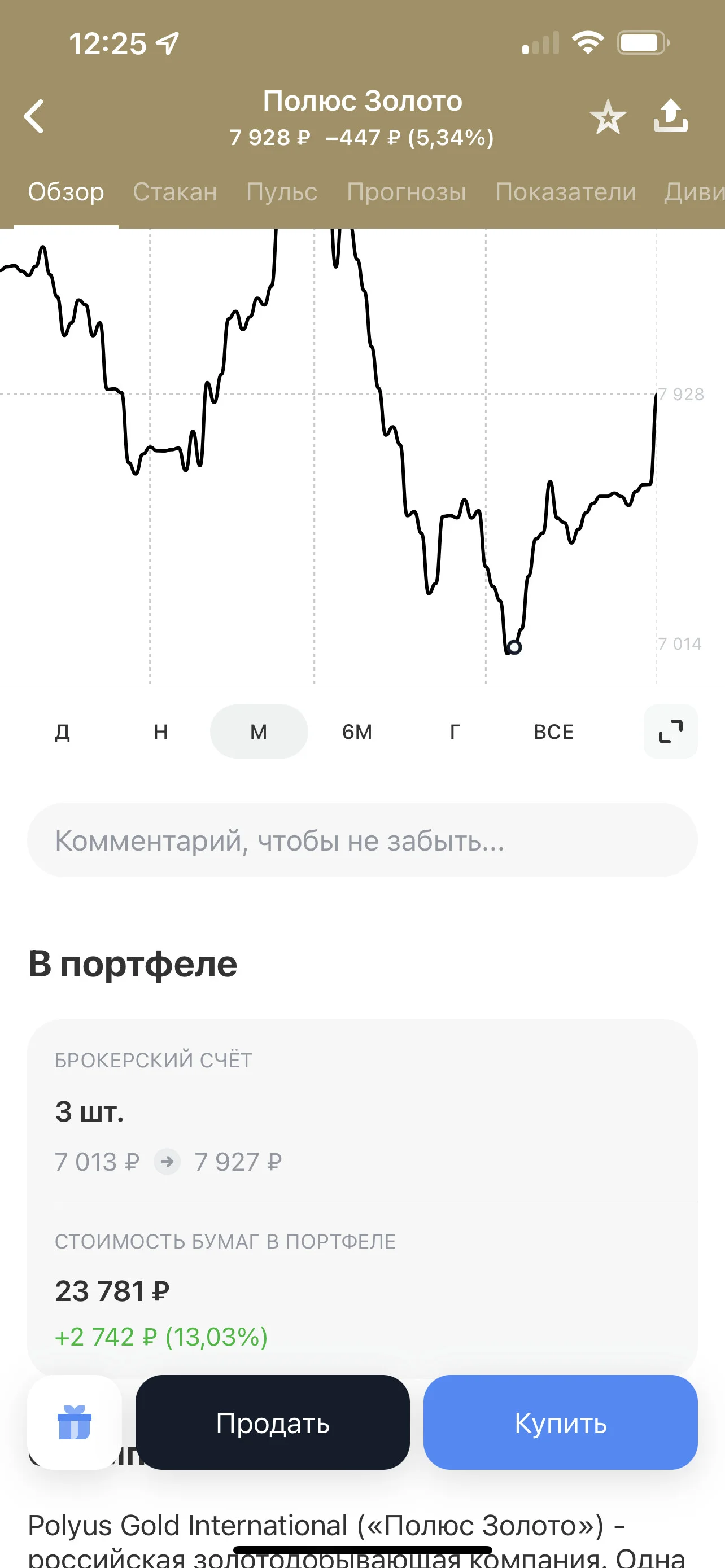This screenshot has width=725, height=1568.
Task: Open the Пульс tab
Action: [281, 192]
